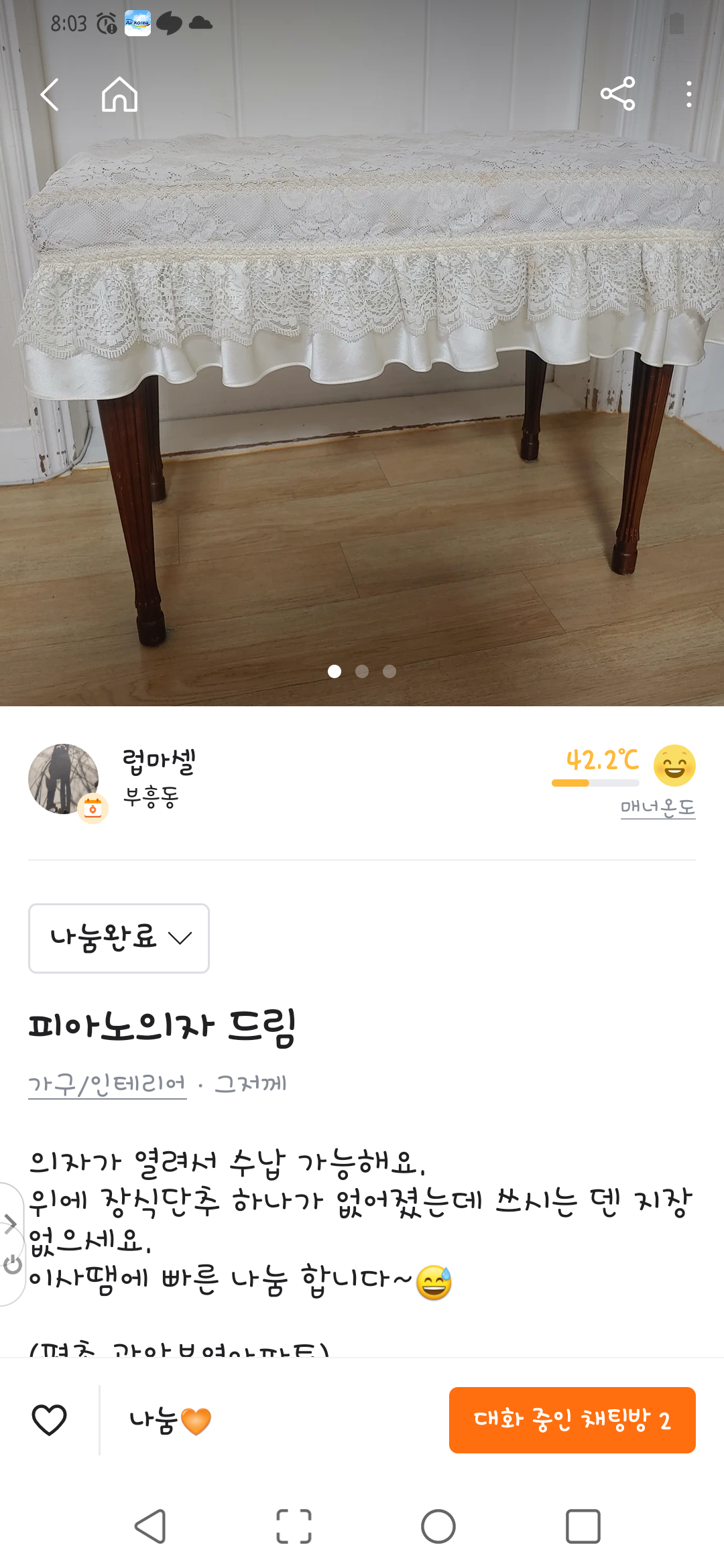Share this piano chair listing
Image resolution: width=724 pixels, height=1568 pixels.
click(617, 94)
